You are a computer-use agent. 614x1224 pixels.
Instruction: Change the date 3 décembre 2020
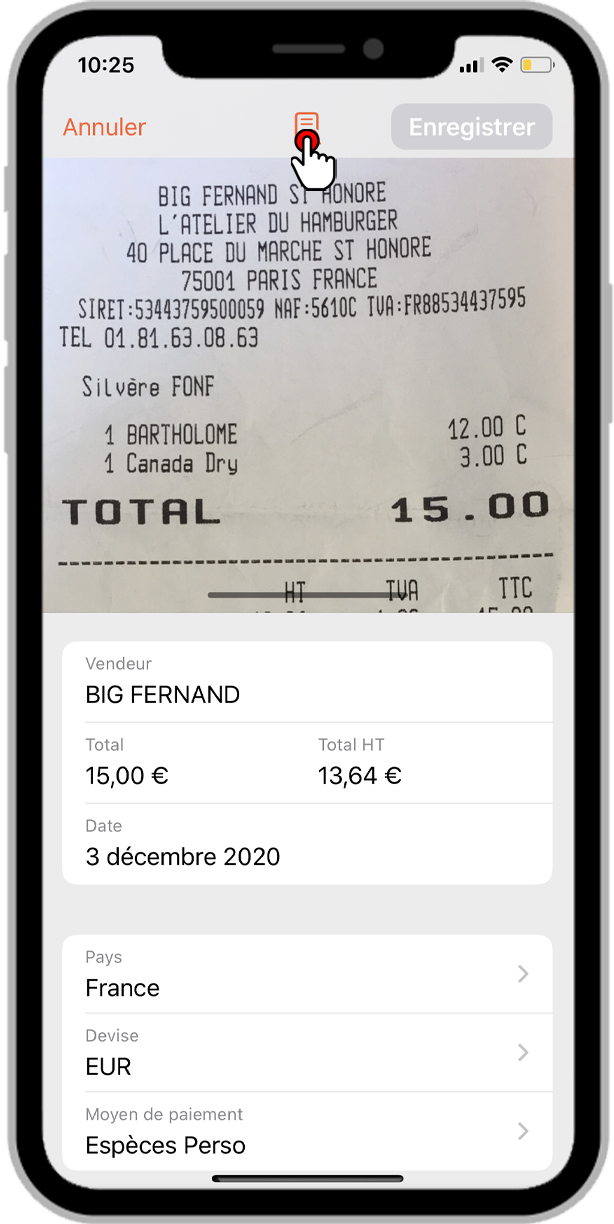tap(307, 844)
